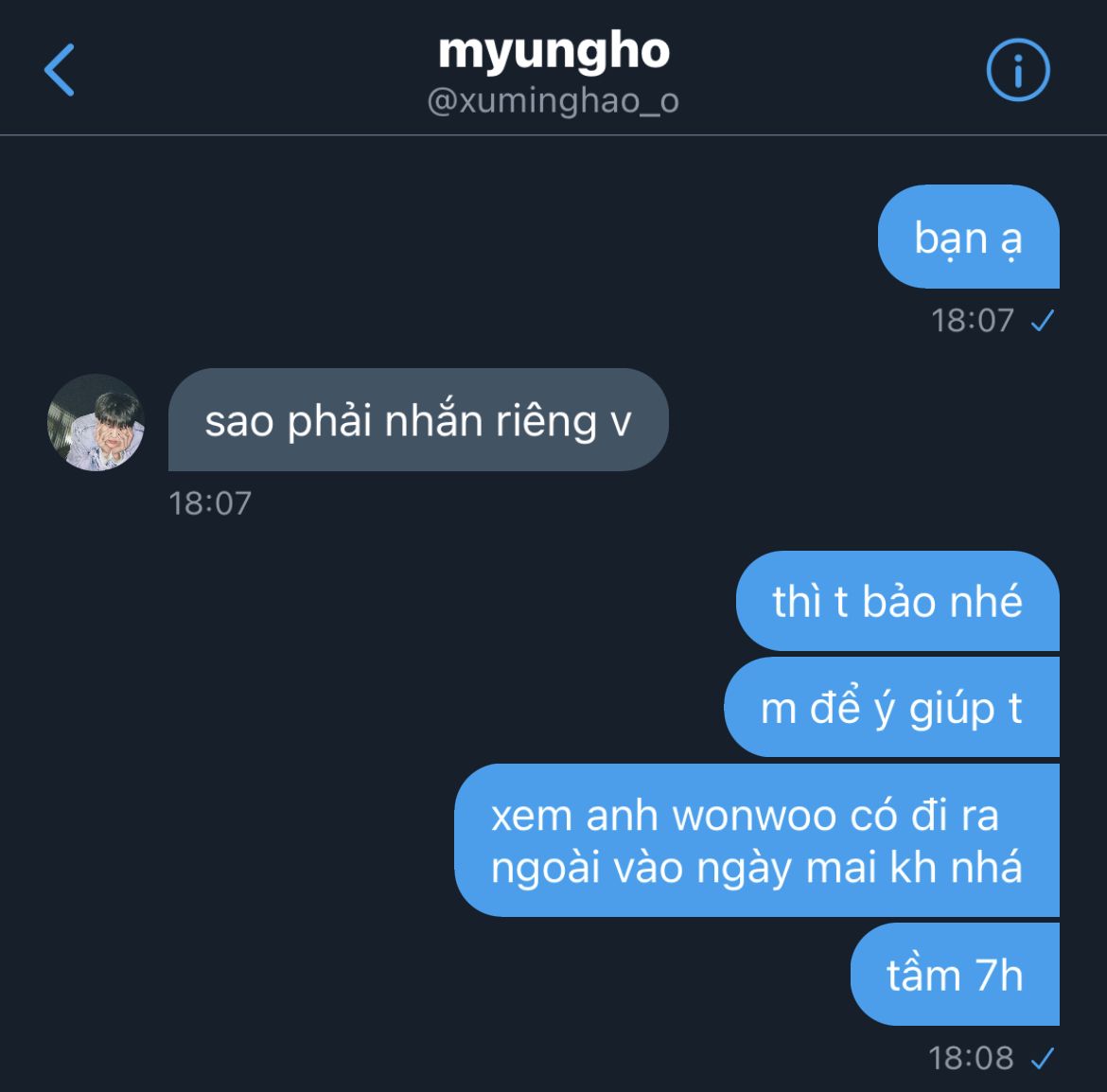This screenshot has width=1107, height=1092.
Task: Open the myungho profile from the header
Action: click(553, 53)
